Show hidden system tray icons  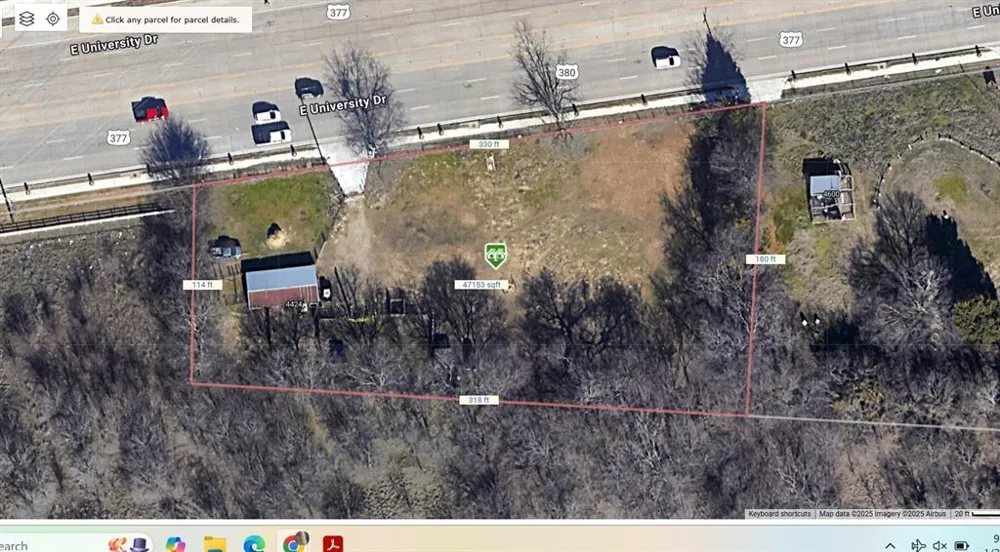click(891, 545)
